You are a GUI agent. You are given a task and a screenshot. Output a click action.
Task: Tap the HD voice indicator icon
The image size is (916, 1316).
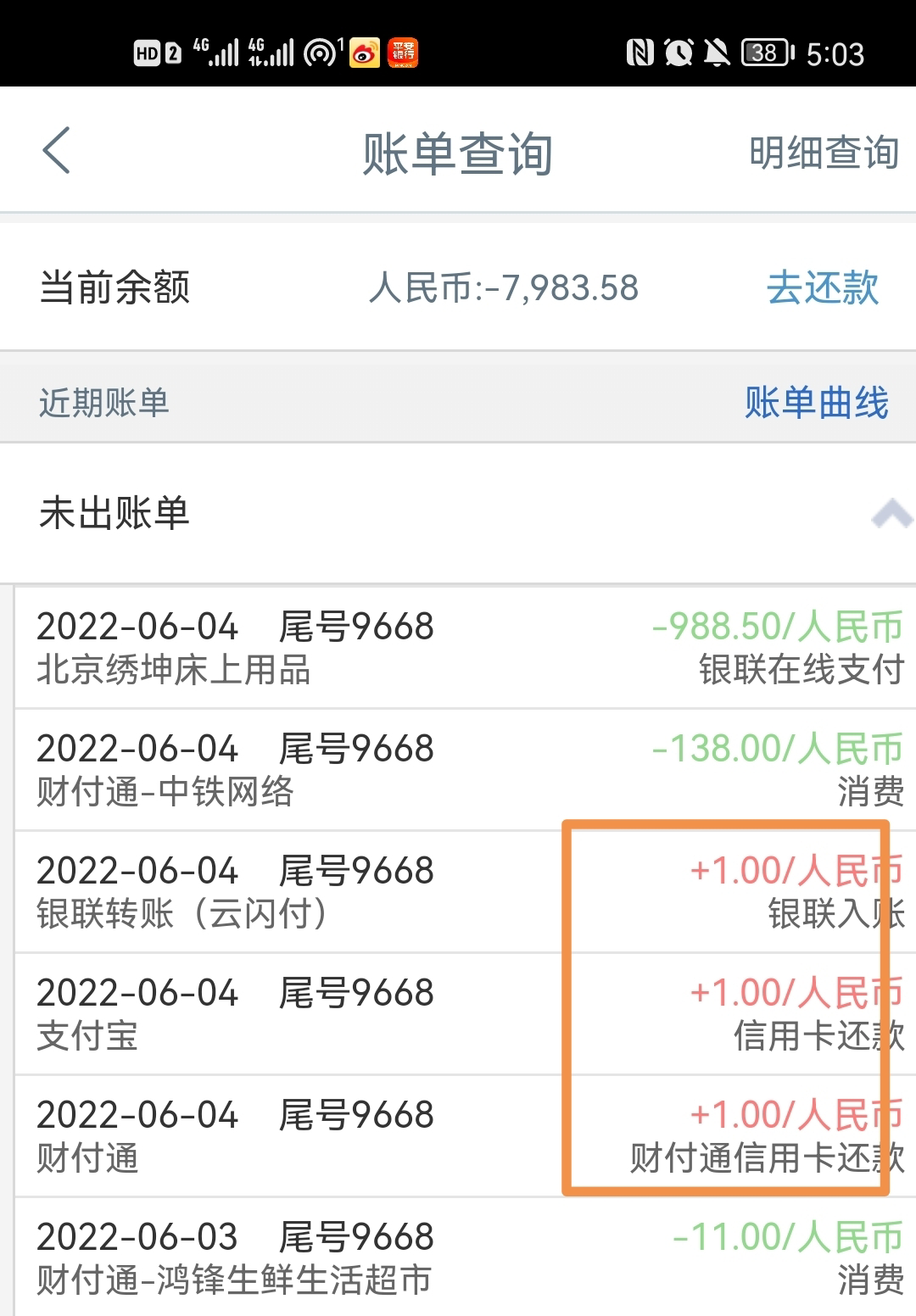[x=146, y=53]
